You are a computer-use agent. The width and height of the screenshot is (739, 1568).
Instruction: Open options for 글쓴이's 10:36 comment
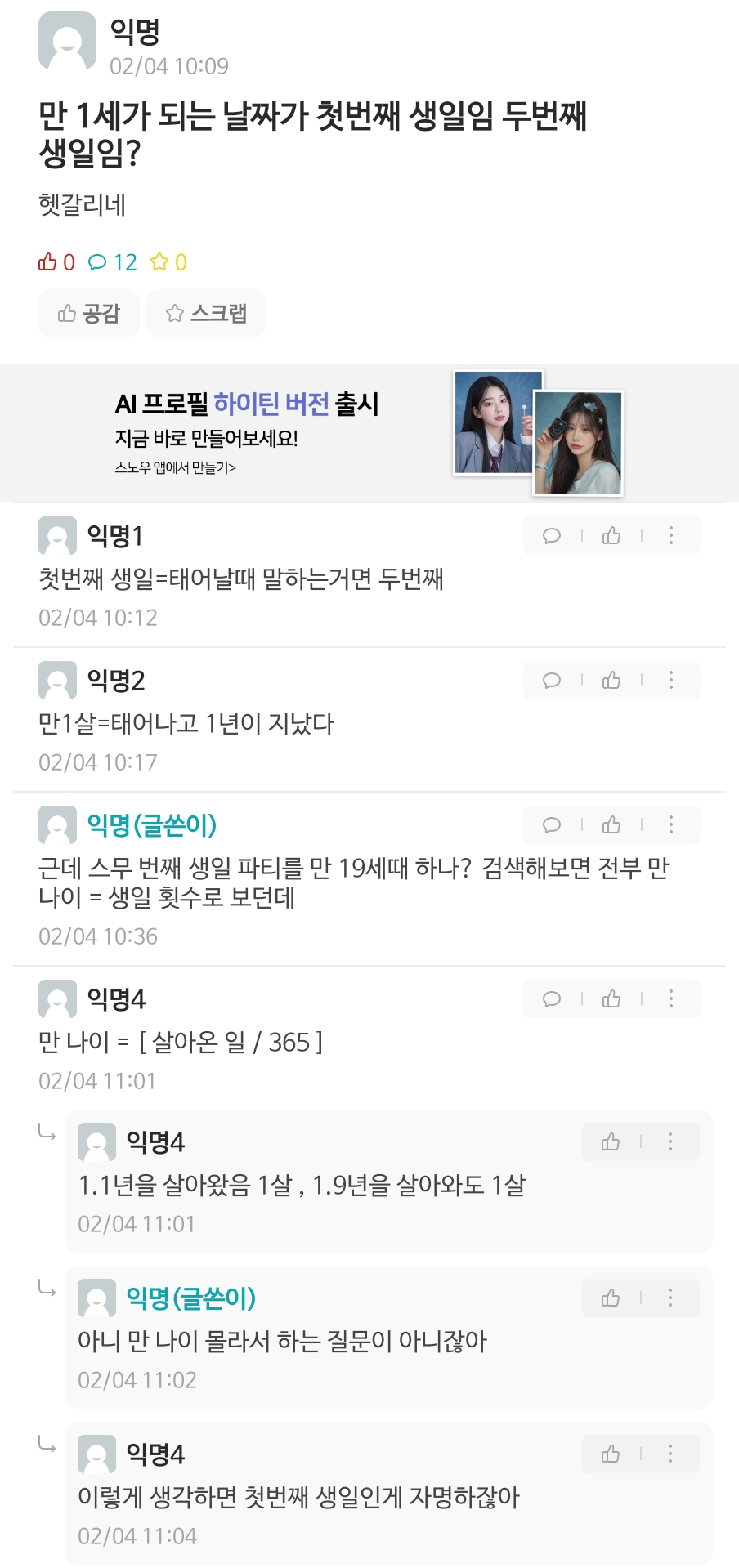(x=671, y=825)
